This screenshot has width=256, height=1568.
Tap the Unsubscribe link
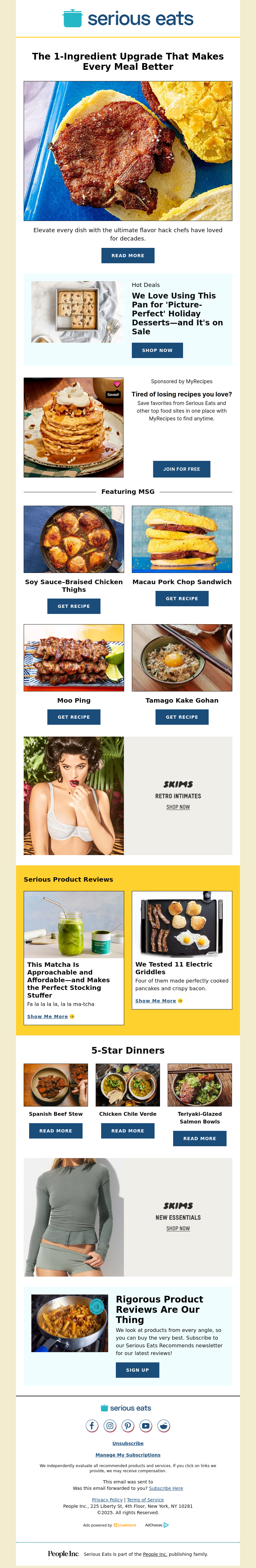coord(128,1443)
